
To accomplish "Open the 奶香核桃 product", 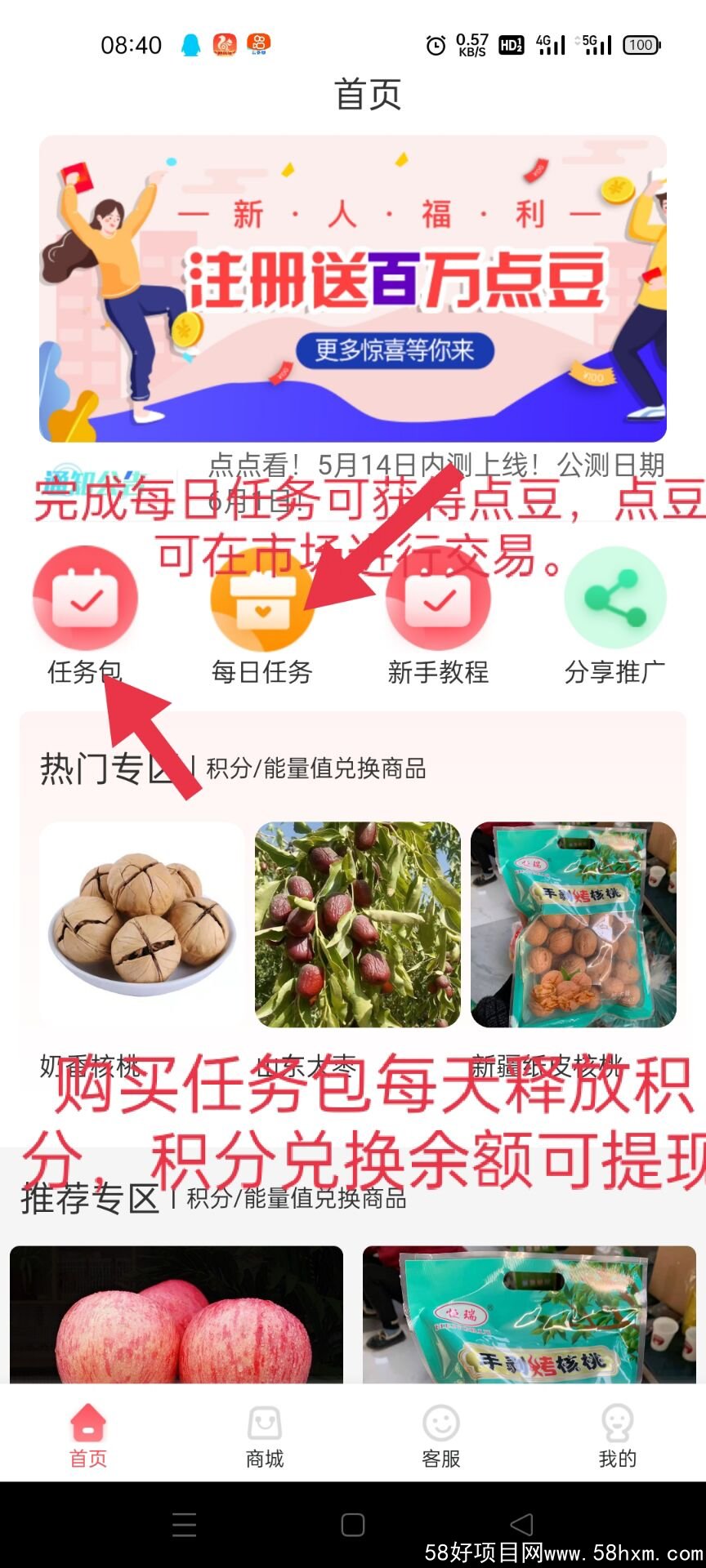I will click(142, 924).
